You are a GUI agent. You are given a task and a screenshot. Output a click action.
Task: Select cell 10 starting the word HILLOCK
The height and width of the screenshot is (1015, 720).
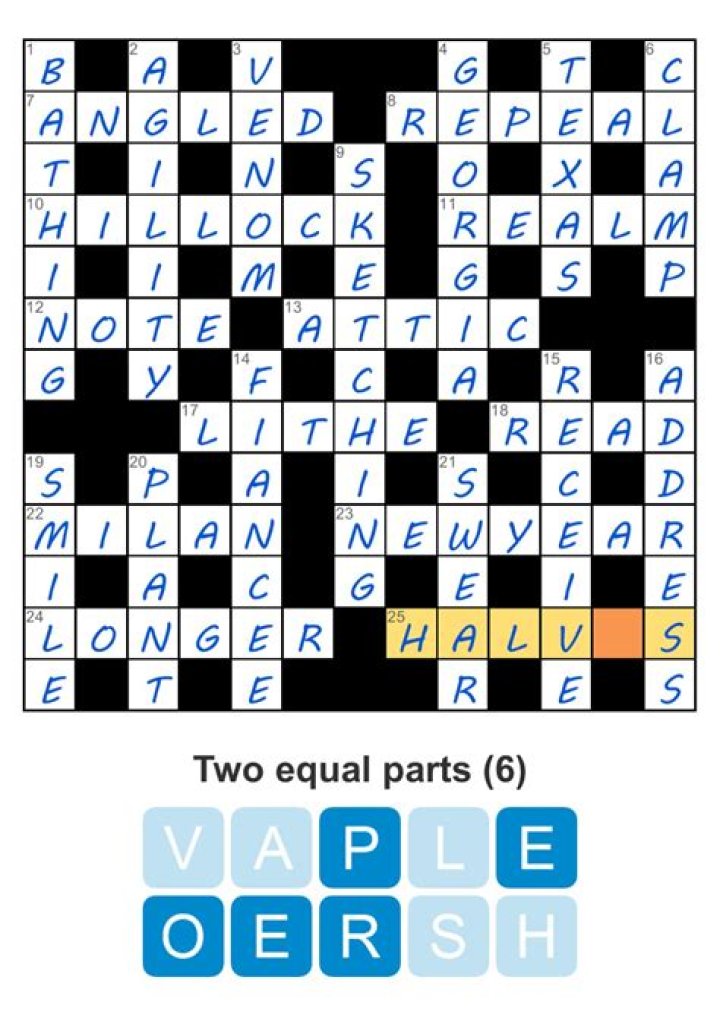point(49,226)
